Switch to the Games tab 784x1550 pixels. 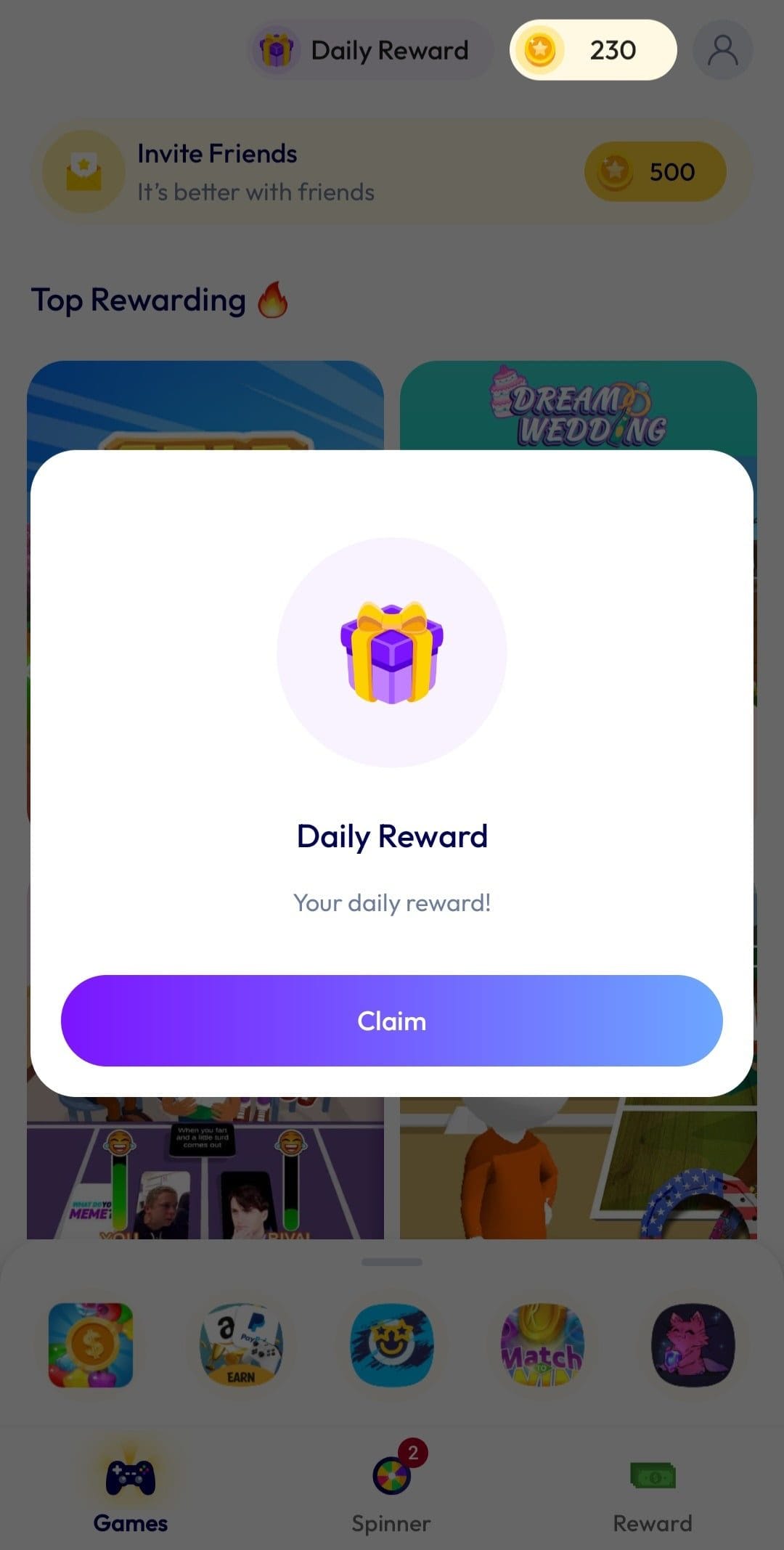click(131, 1496)
